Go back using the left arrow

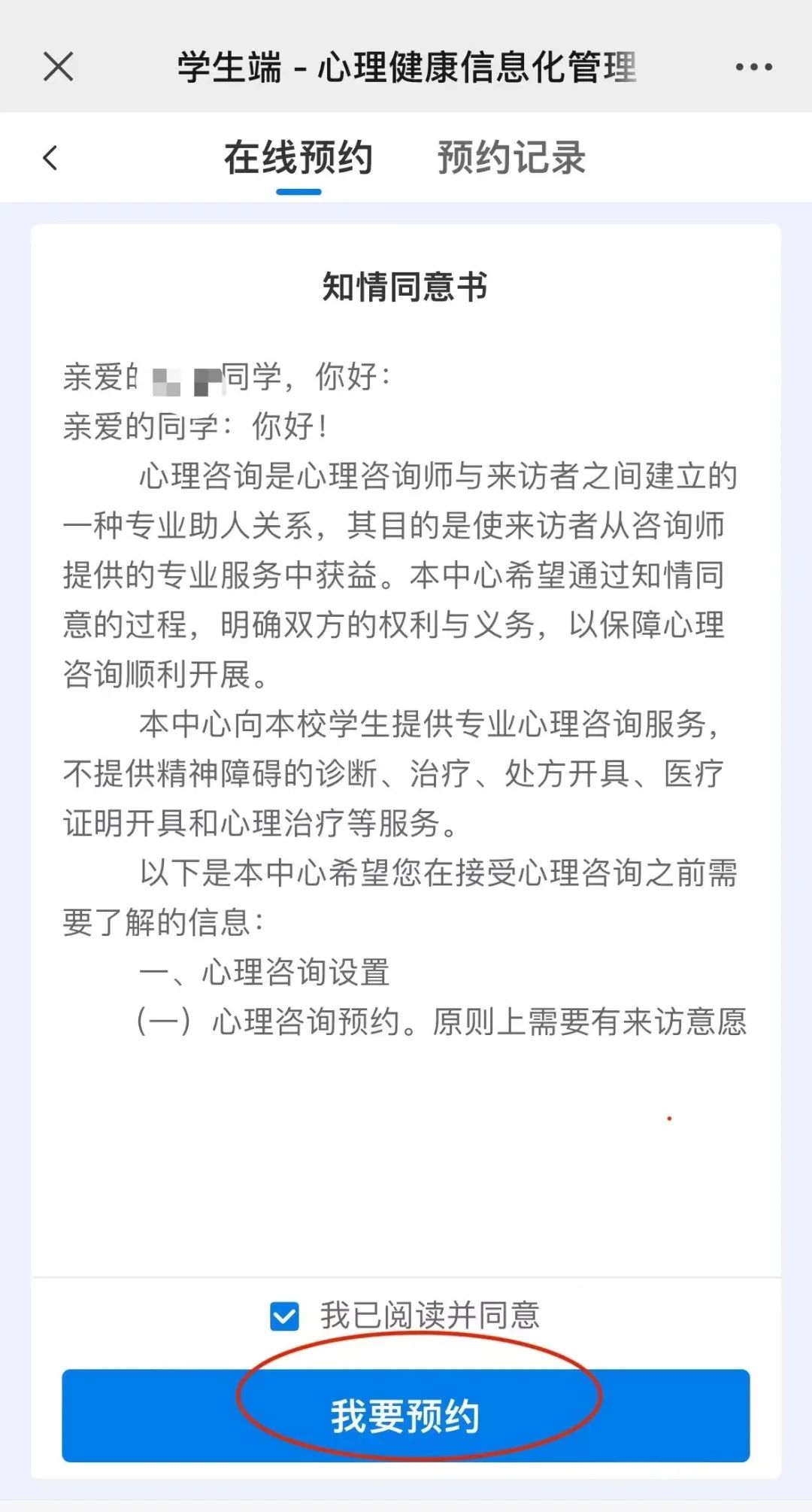tap(50, 158)
